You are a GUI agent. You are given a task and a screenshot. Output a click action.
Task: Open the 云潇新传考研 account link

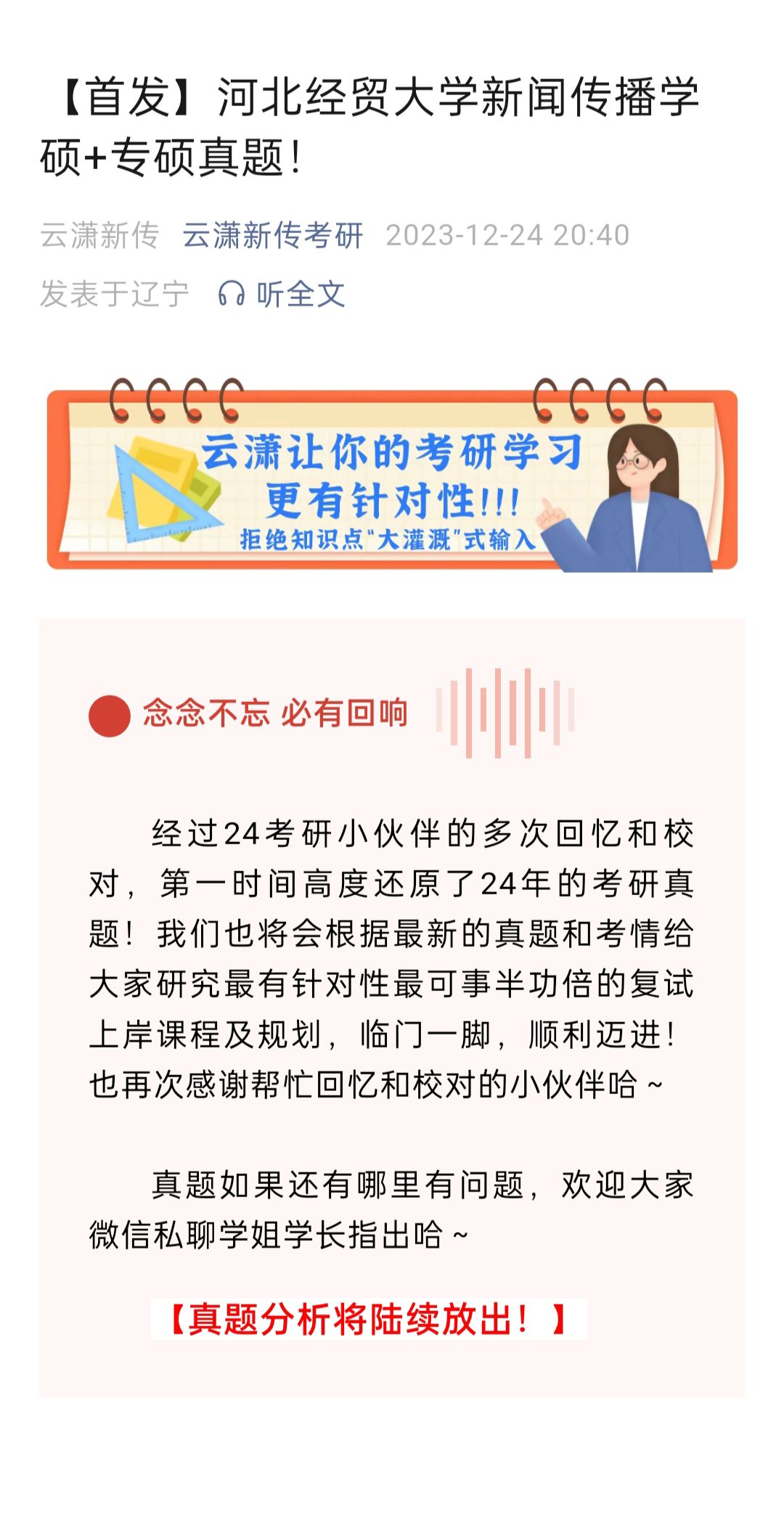point(272,235)
